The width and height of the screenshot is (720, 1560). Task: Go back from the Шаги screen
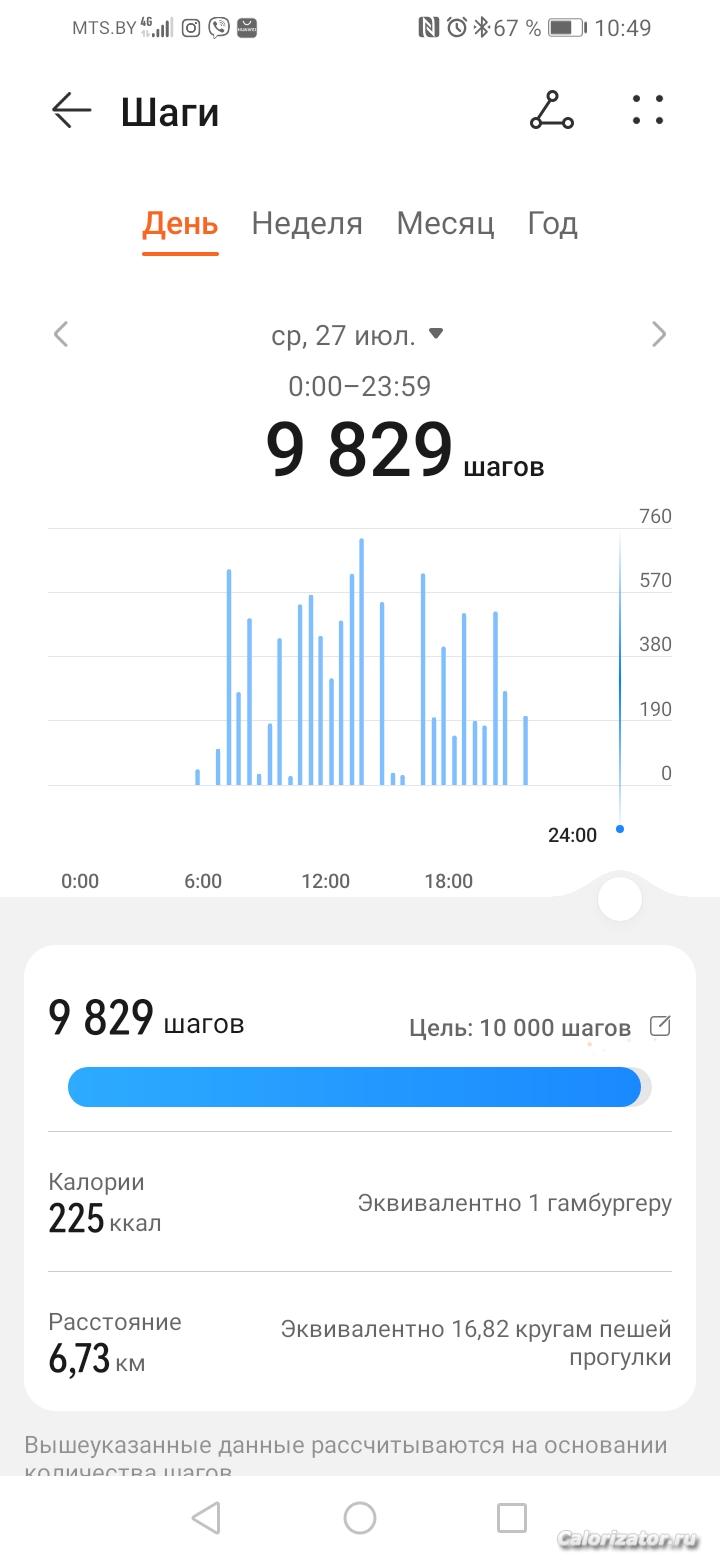71,111
